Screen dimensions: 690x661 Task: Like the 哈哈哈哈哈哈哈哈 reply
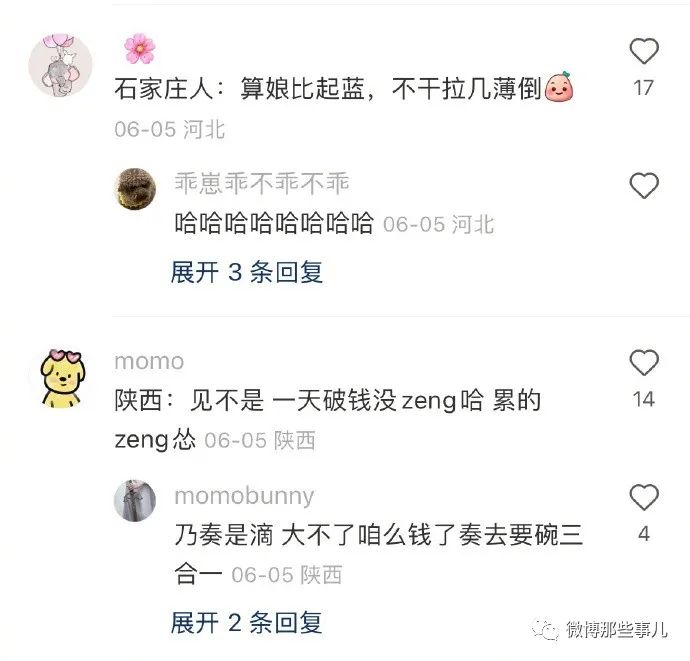(x=644, y=186)
